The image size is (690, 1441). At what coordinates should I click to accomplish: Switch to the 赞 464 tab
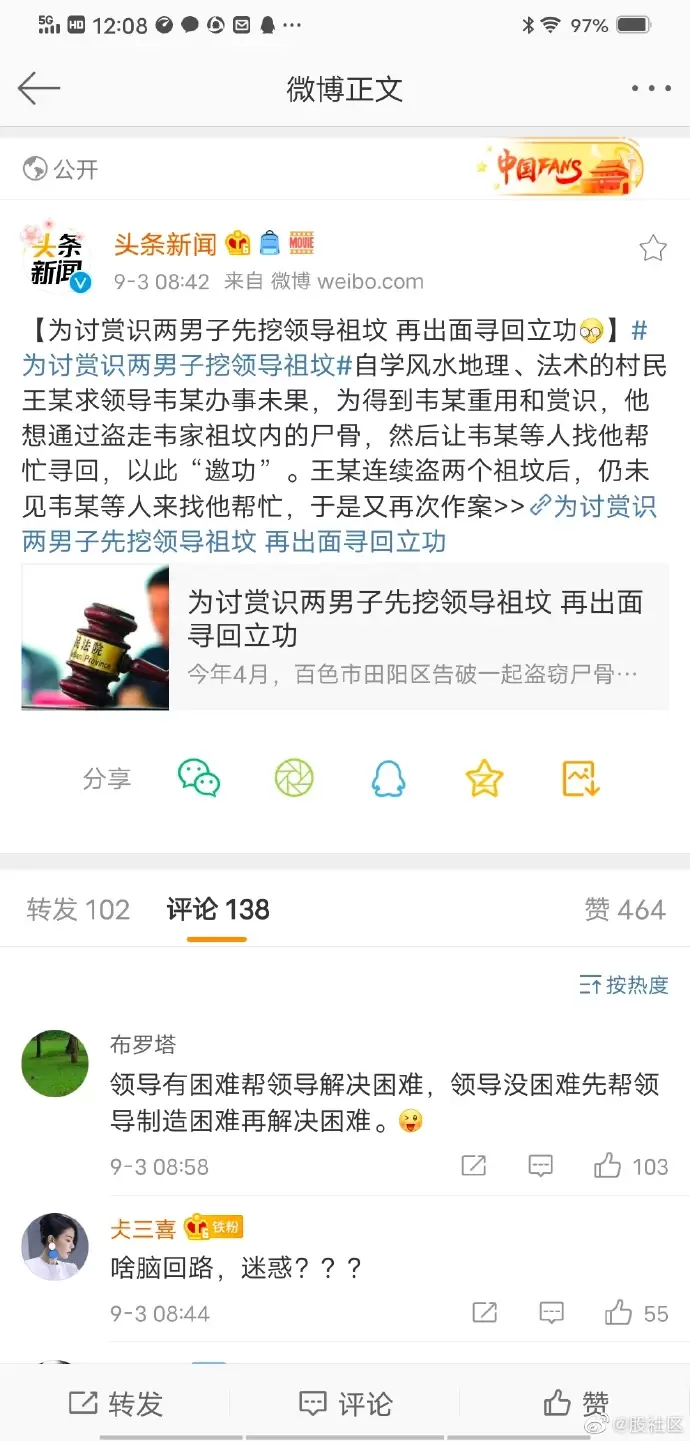(x=624, y=909)
